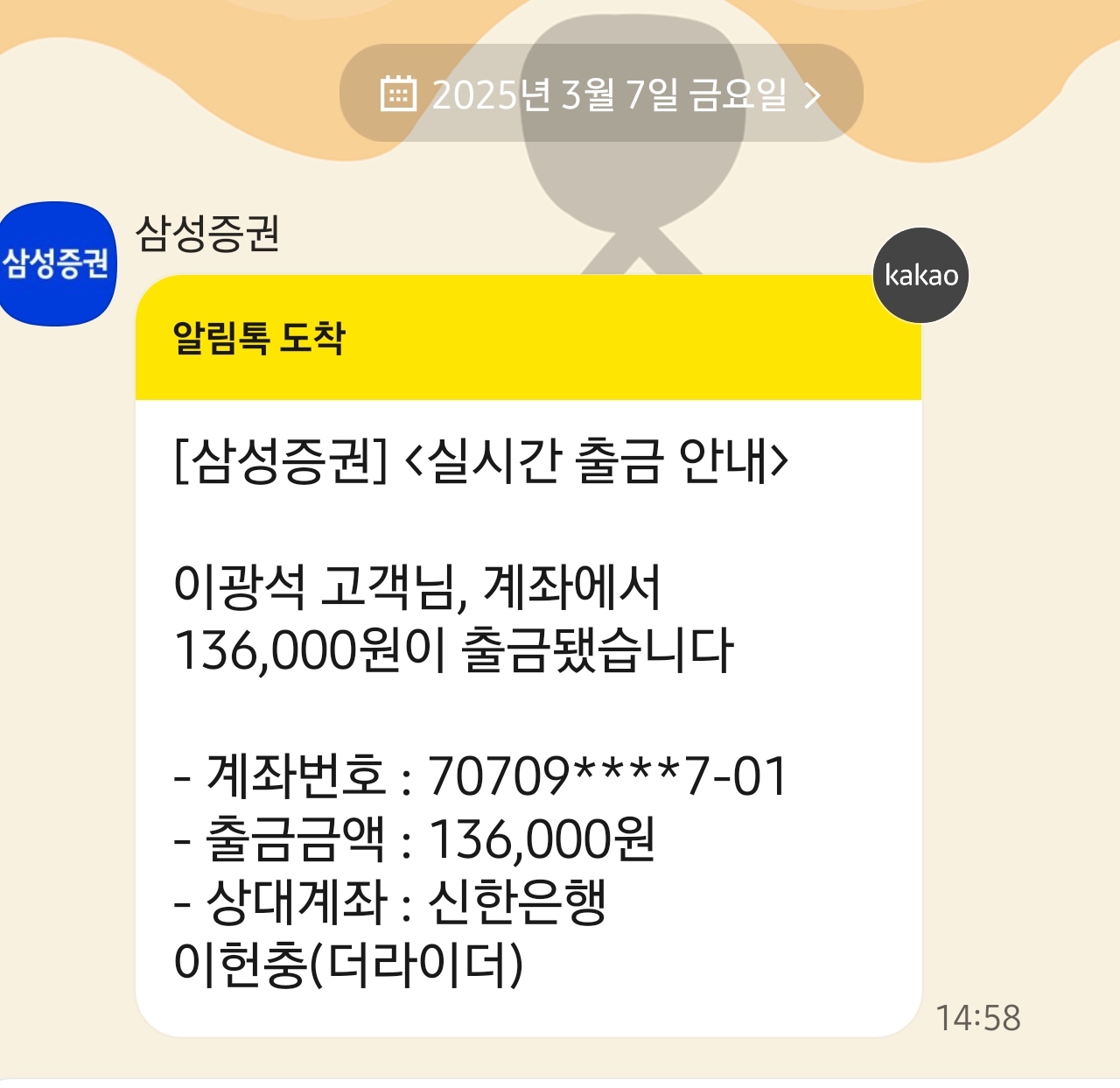This screenshot has width=1120, height=1088.
Task: Open the 2025년 3월 7일 date chip
Action: (600, 94)
